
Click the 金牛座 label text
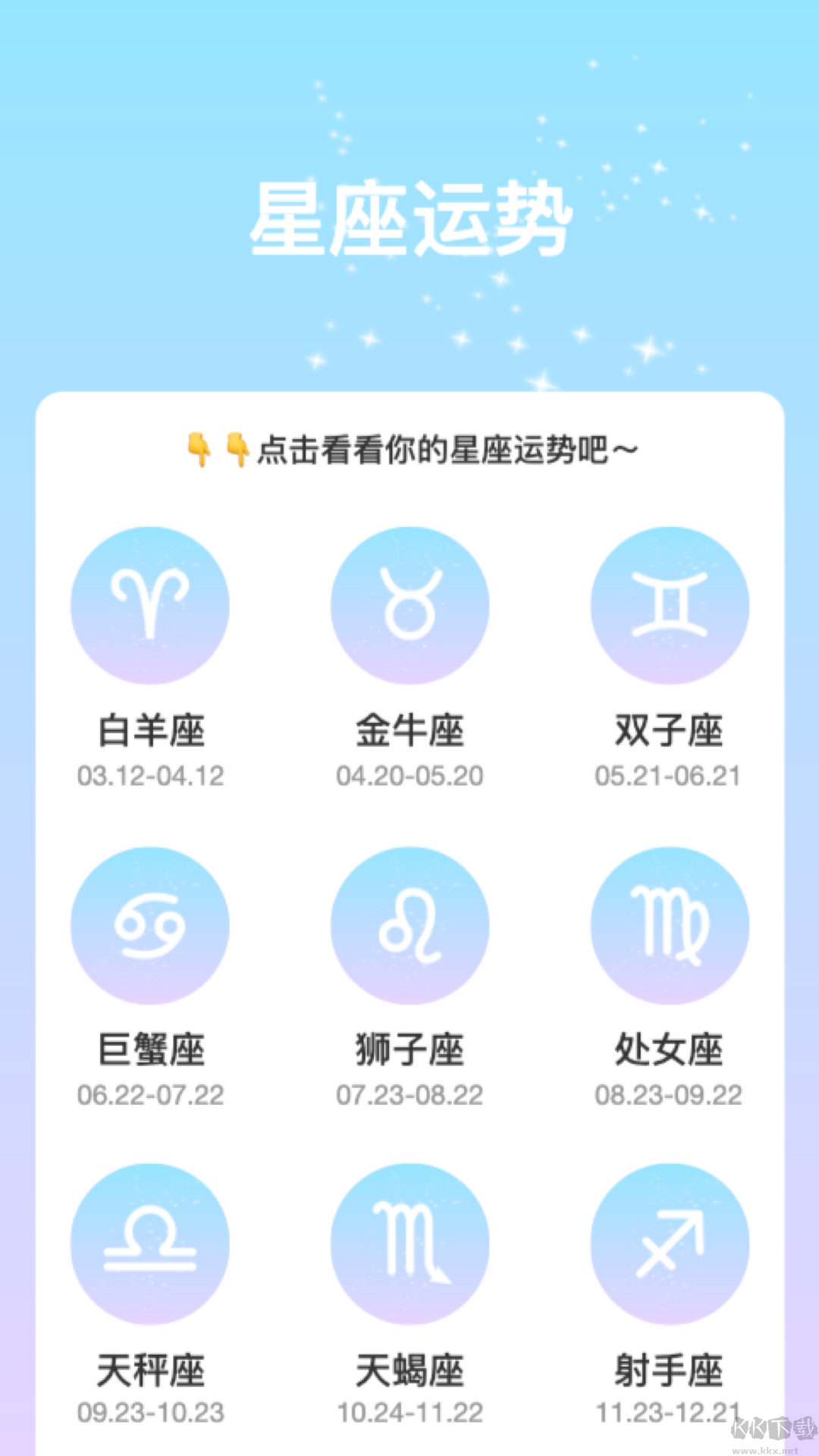409,730
